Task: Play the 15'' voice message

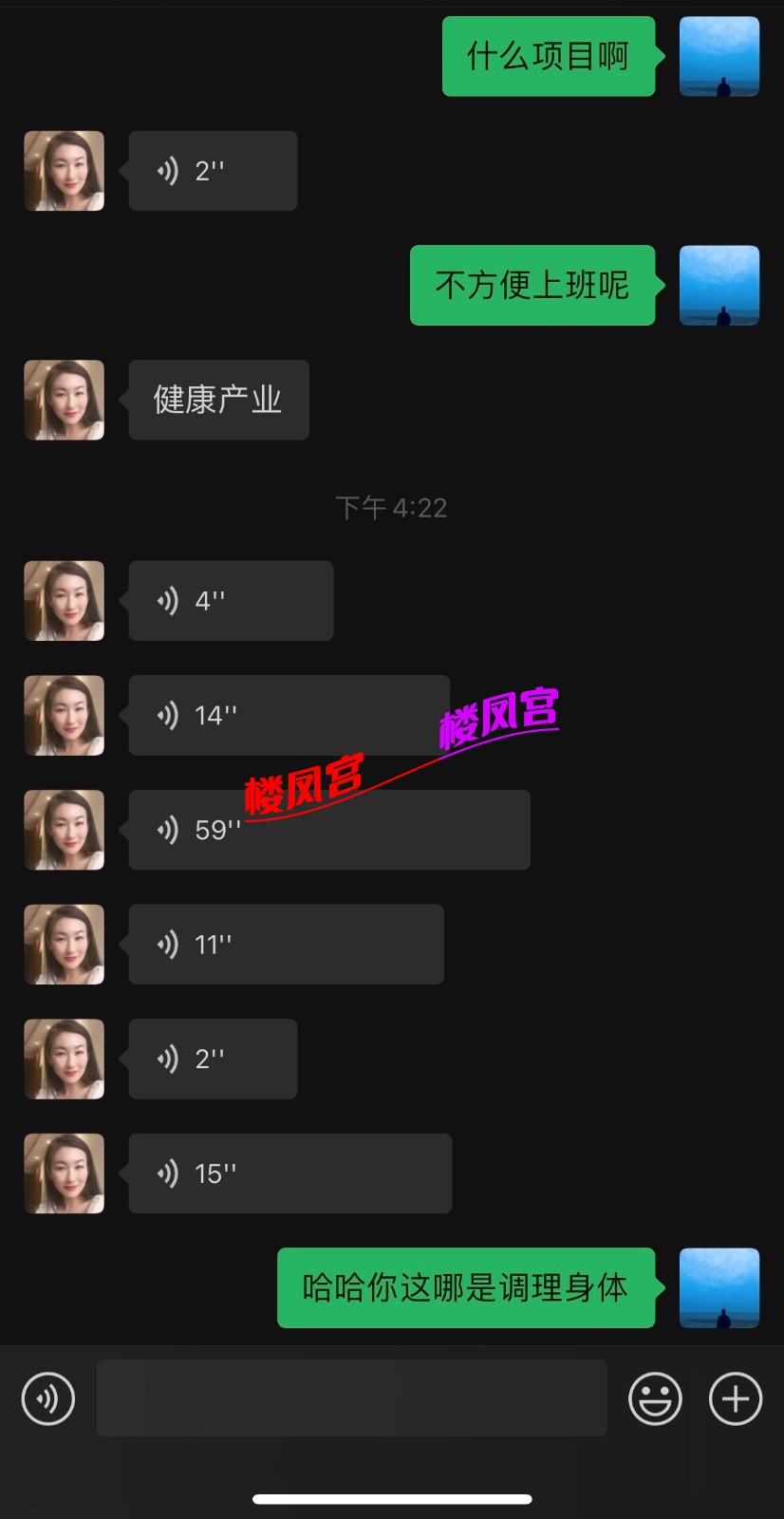Action: 289,1173
